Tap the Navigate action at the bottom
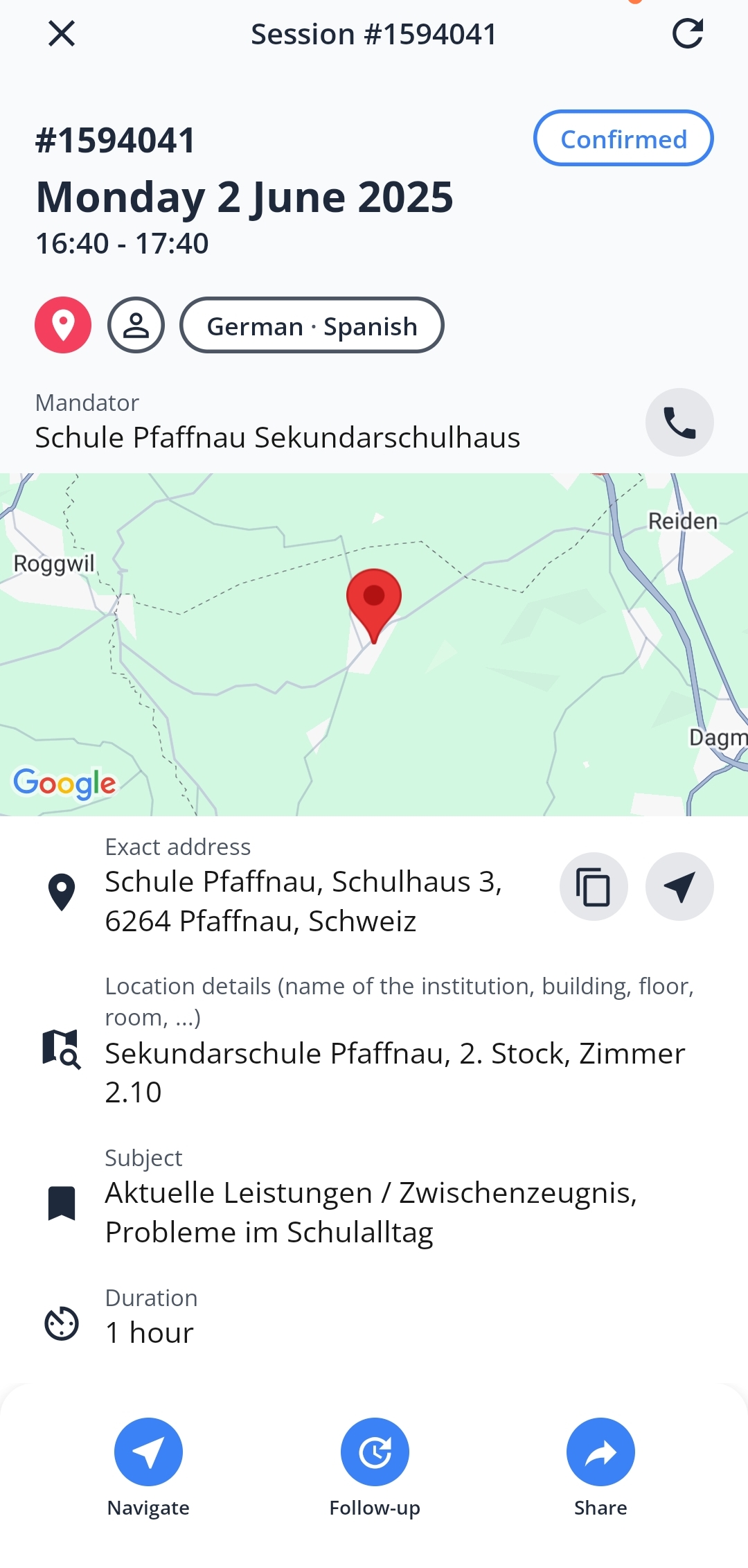The image size is (748, 1568). click(148, 1452)
